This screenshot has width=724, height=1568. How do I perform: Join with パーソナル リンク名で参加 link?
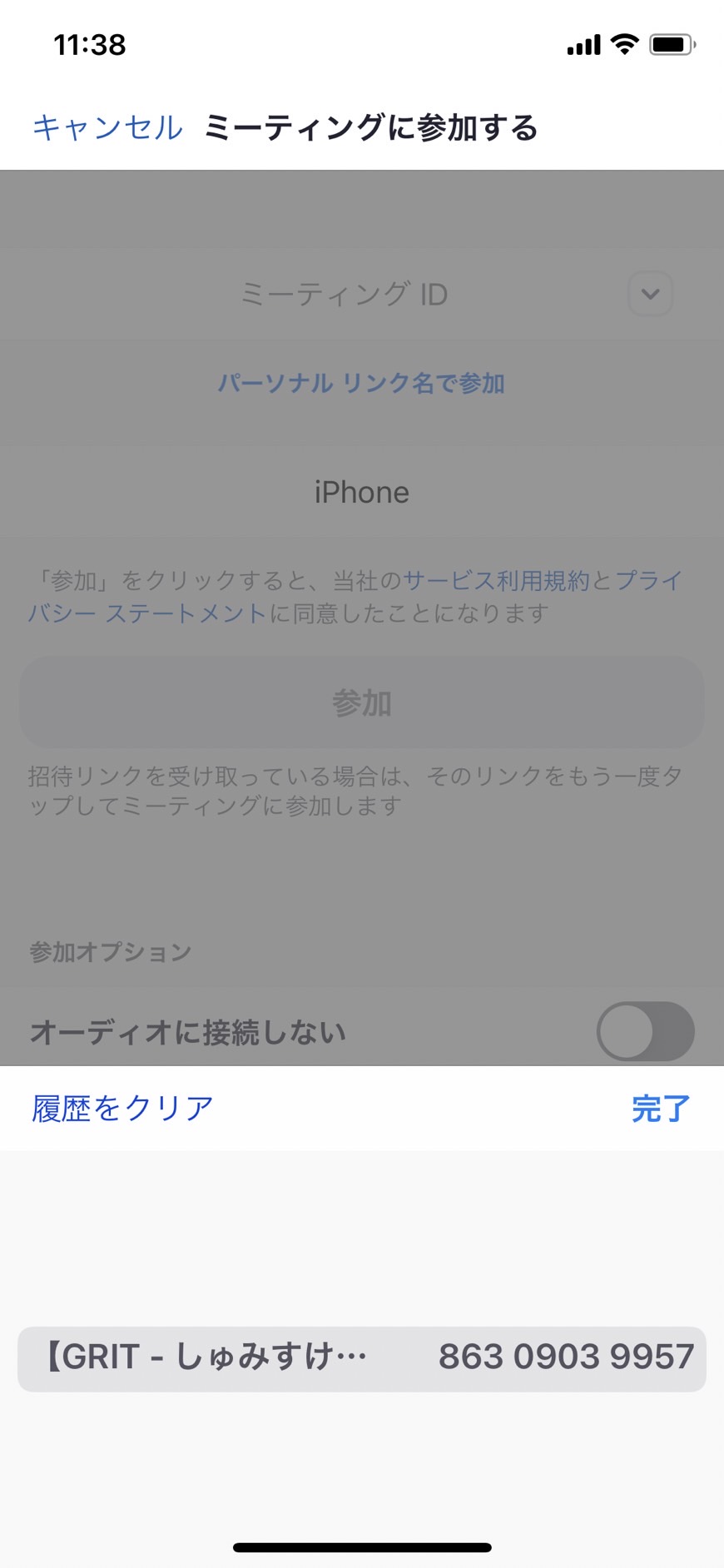[x=362, y=383]
